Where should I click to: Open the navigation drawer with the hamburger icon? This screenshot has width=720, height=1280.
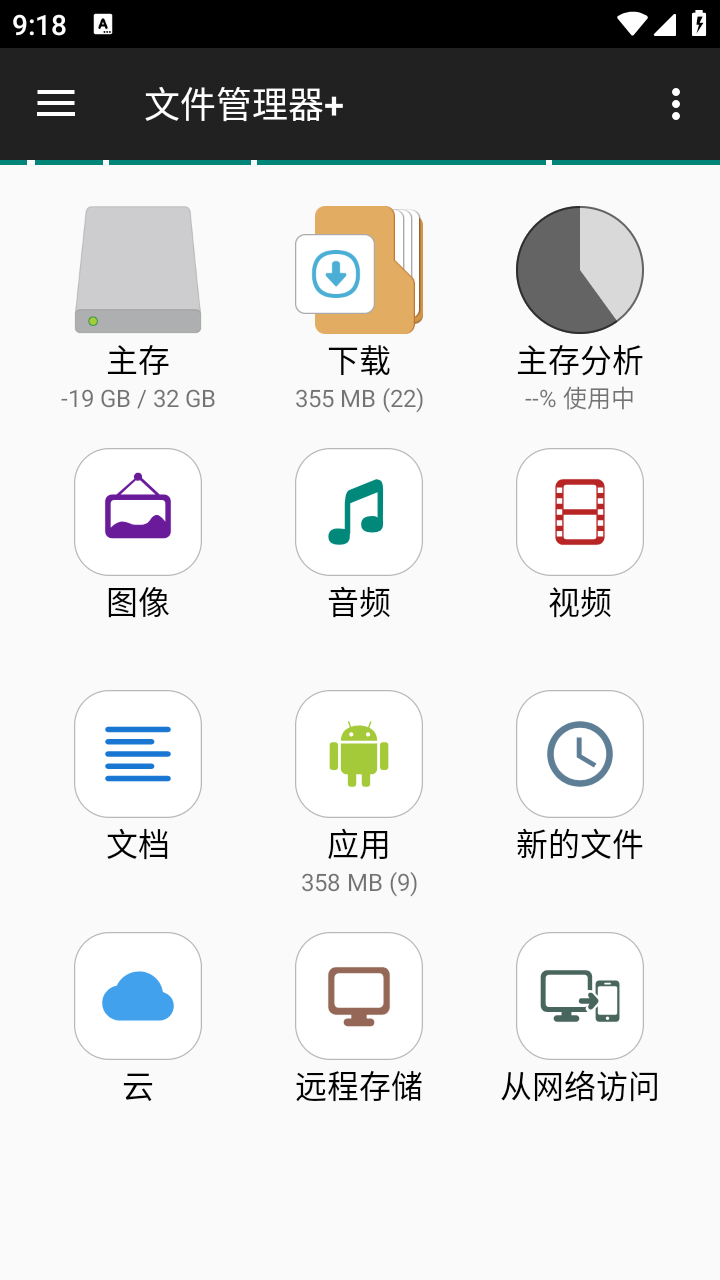pos(56,104)
